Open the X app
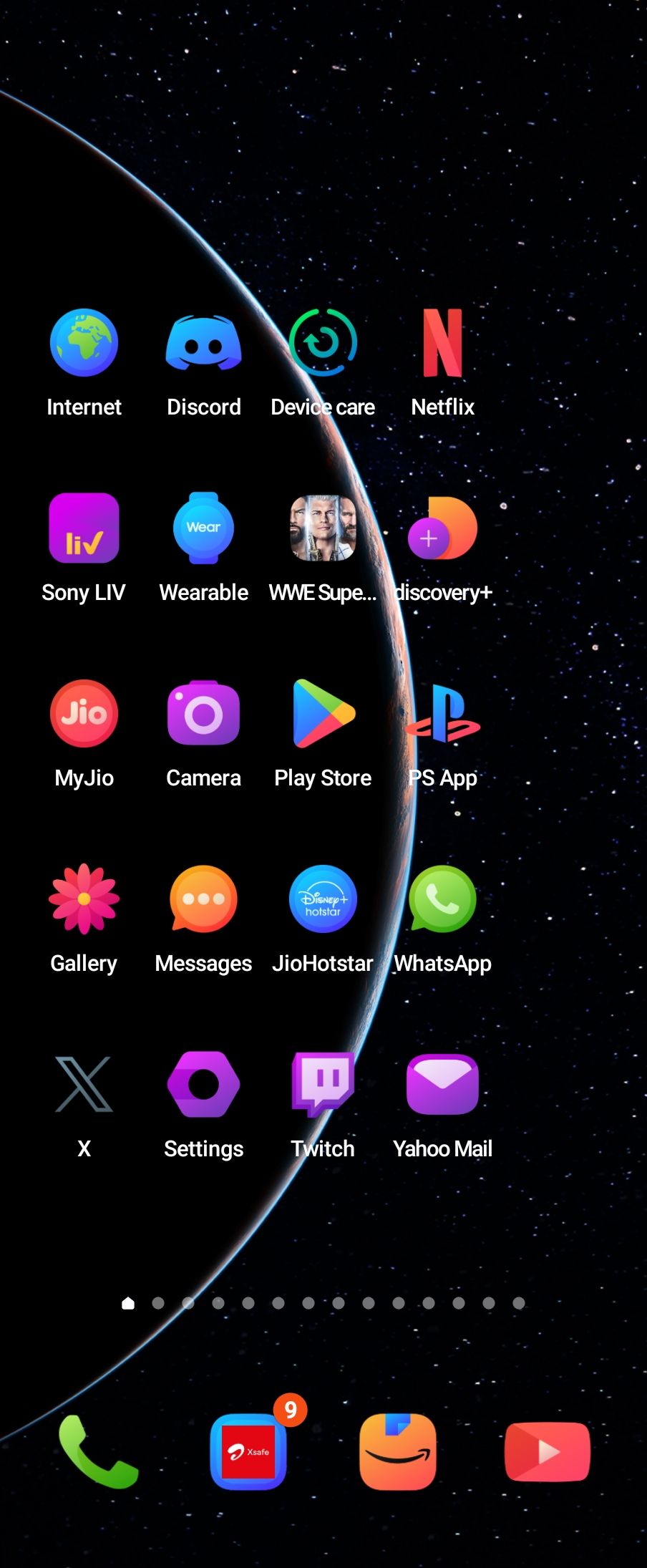The image size is (647, 1568). (x=84, y=1083)
